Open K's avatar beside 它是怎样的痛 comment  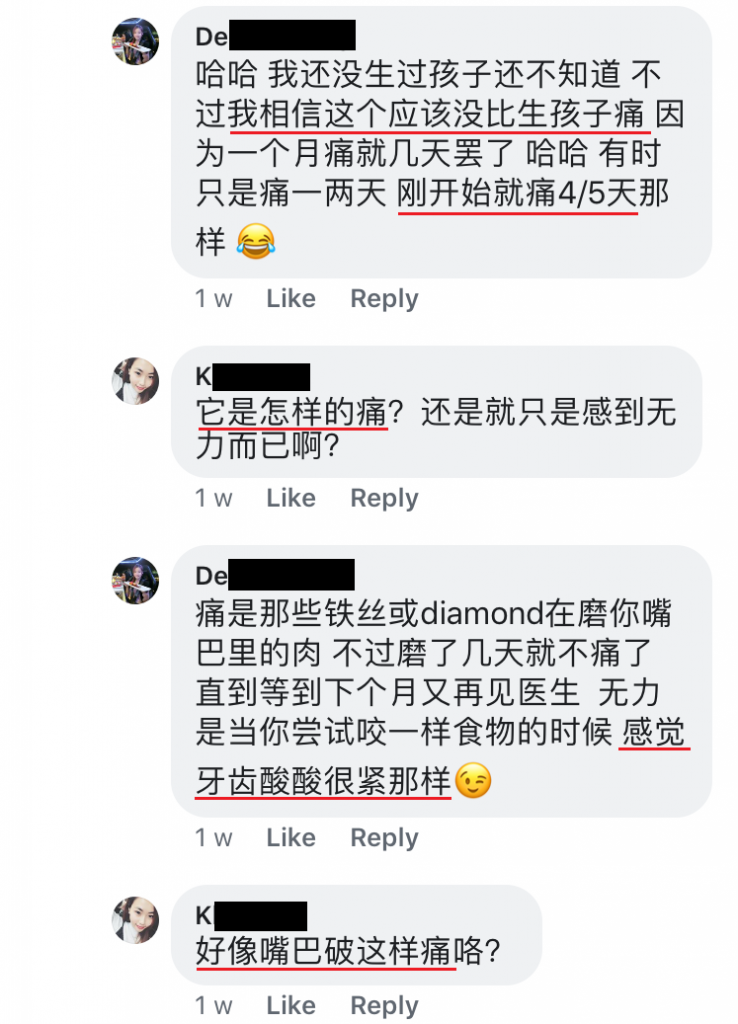click(x=135, y=381)
